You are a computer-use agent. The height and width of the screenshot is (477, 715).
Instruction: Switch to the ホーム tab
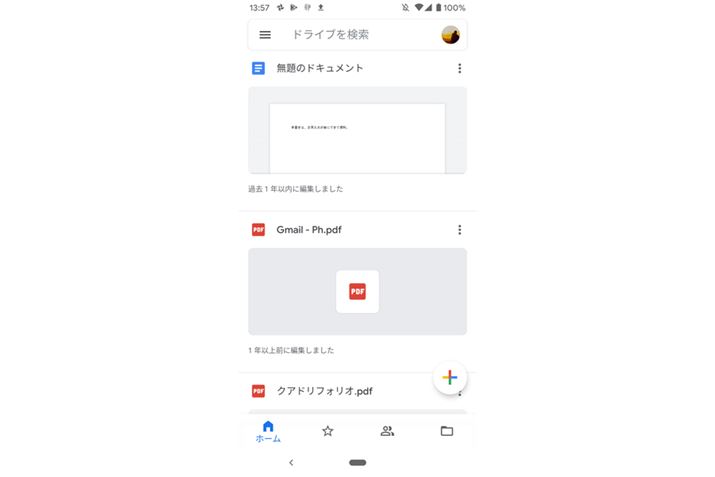pyautogui.click(x=268, y=431)
